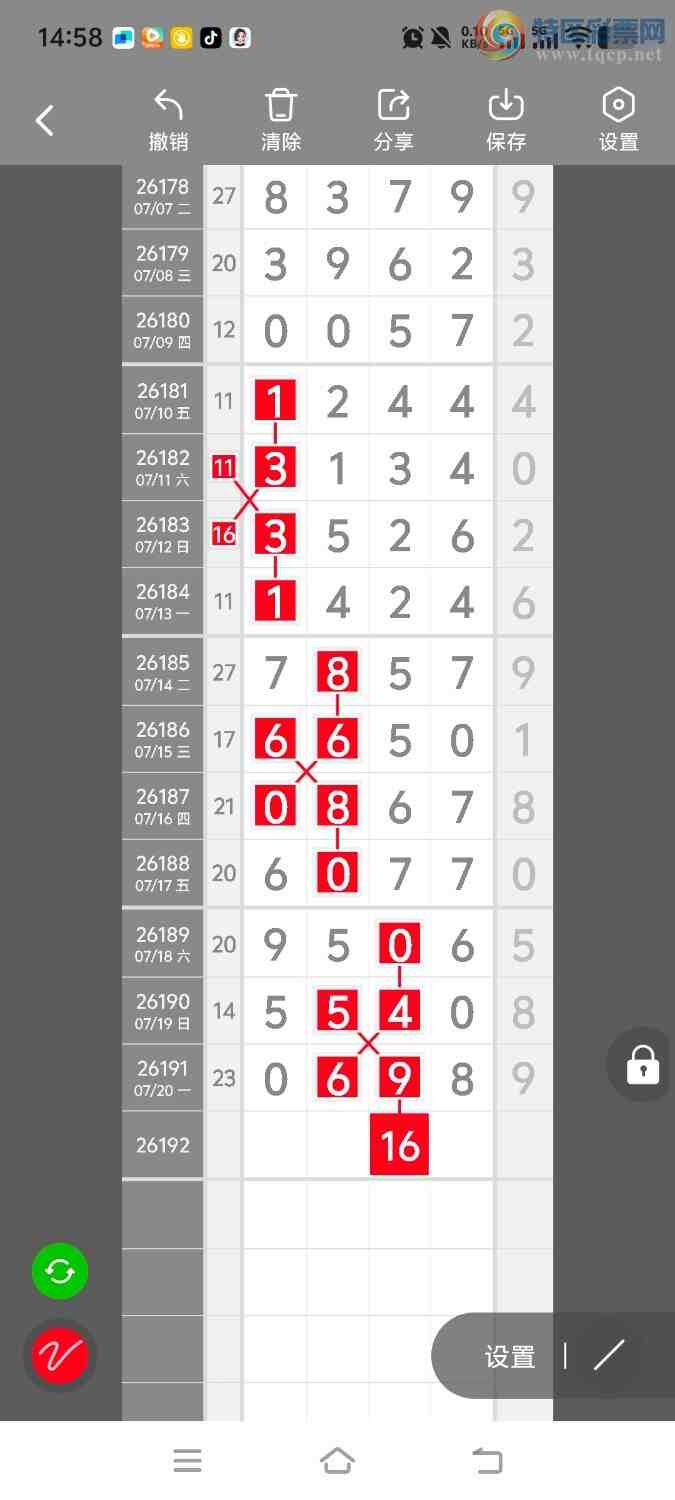The width and height of the screenshot is (675, 1500).
Task: Open 设置 in the top toolbar
Action: tap(618, 121)
